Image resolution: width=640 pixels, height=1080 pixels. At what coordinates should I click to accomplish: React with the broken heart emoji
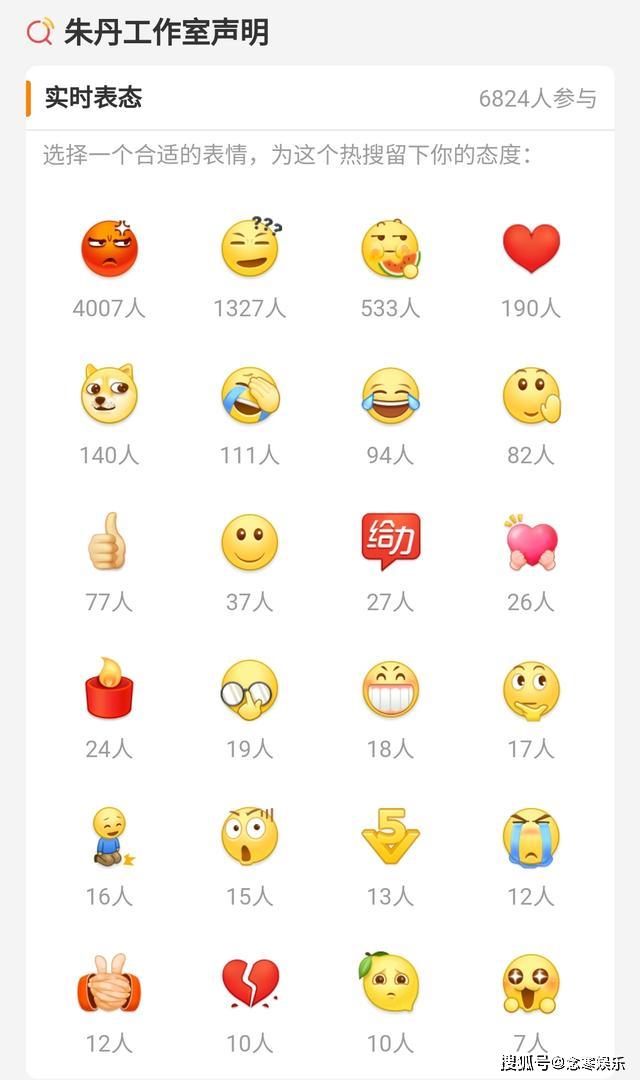pyautogui.click(x=250, y=984)
